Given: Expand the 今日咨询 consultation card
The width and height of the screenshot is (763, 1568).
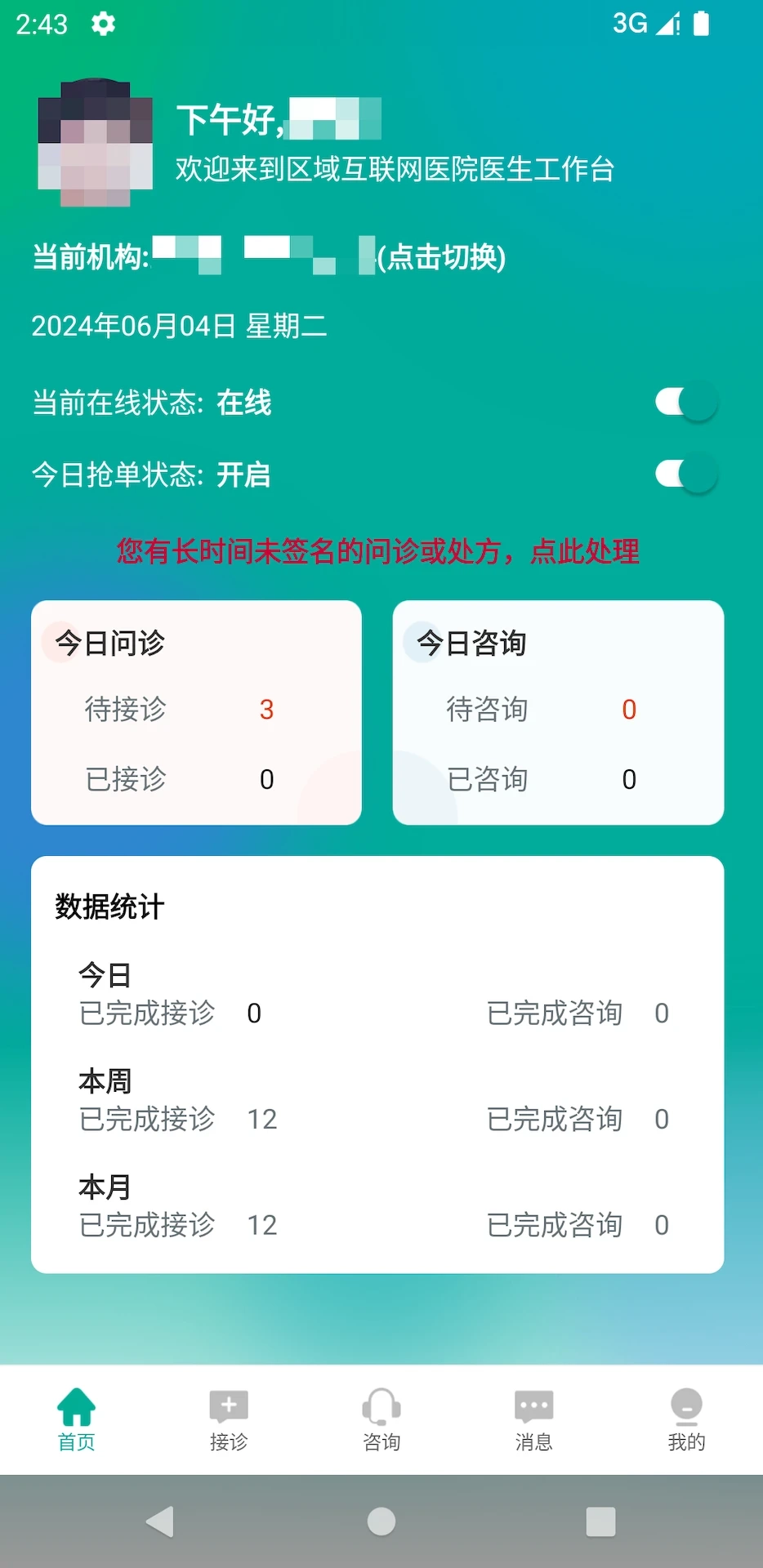Looking at the screenshot, I should (557, 712).
